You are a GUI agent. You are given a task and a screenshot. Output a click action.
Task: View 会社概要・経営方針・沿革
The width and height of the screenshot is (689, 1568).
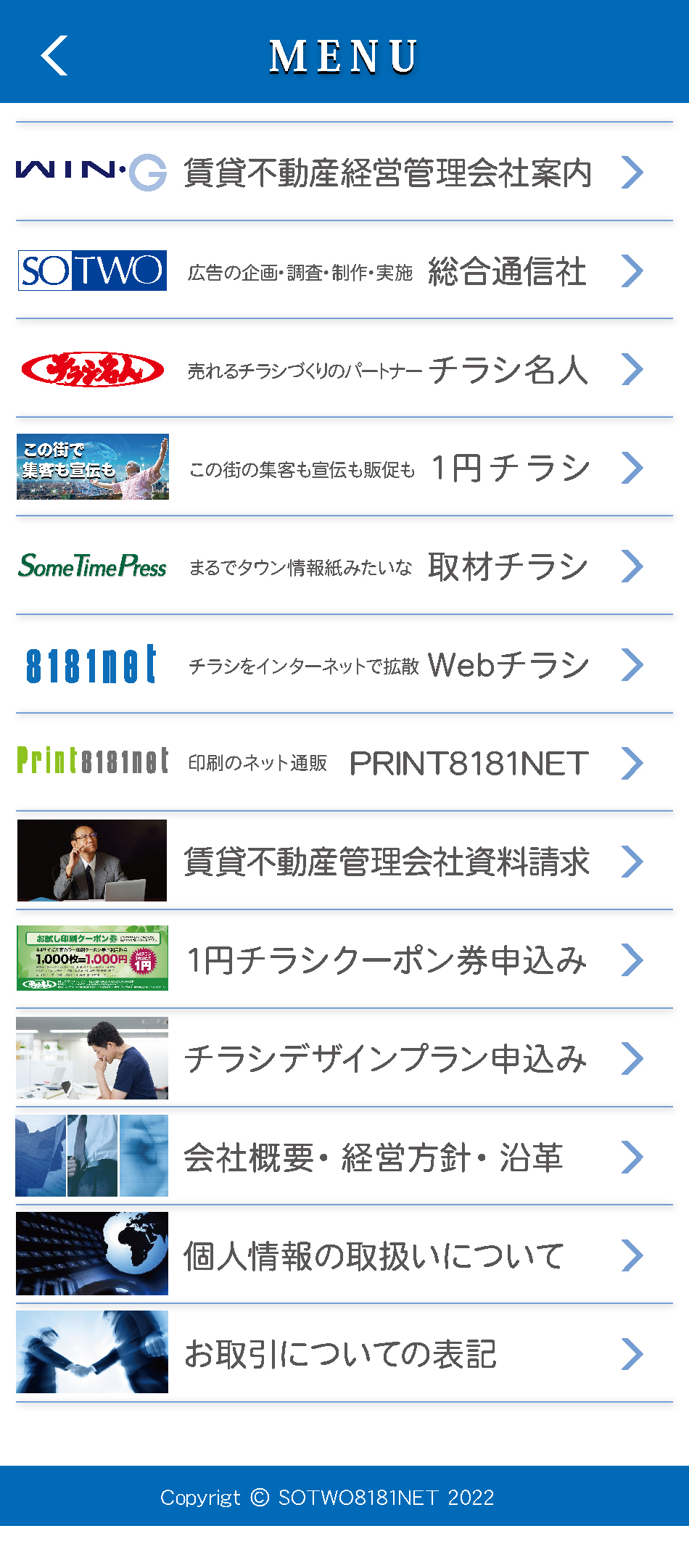click(x=344, y=1158)
